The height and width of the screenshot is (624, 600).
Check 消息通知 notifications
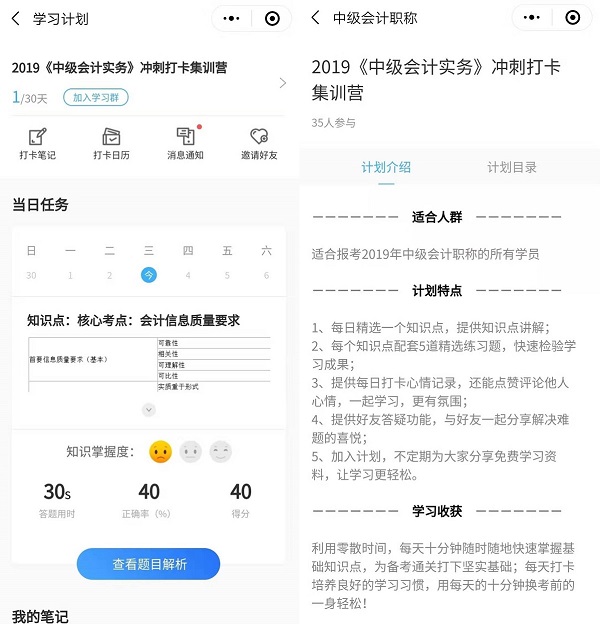tap(185, 143)
